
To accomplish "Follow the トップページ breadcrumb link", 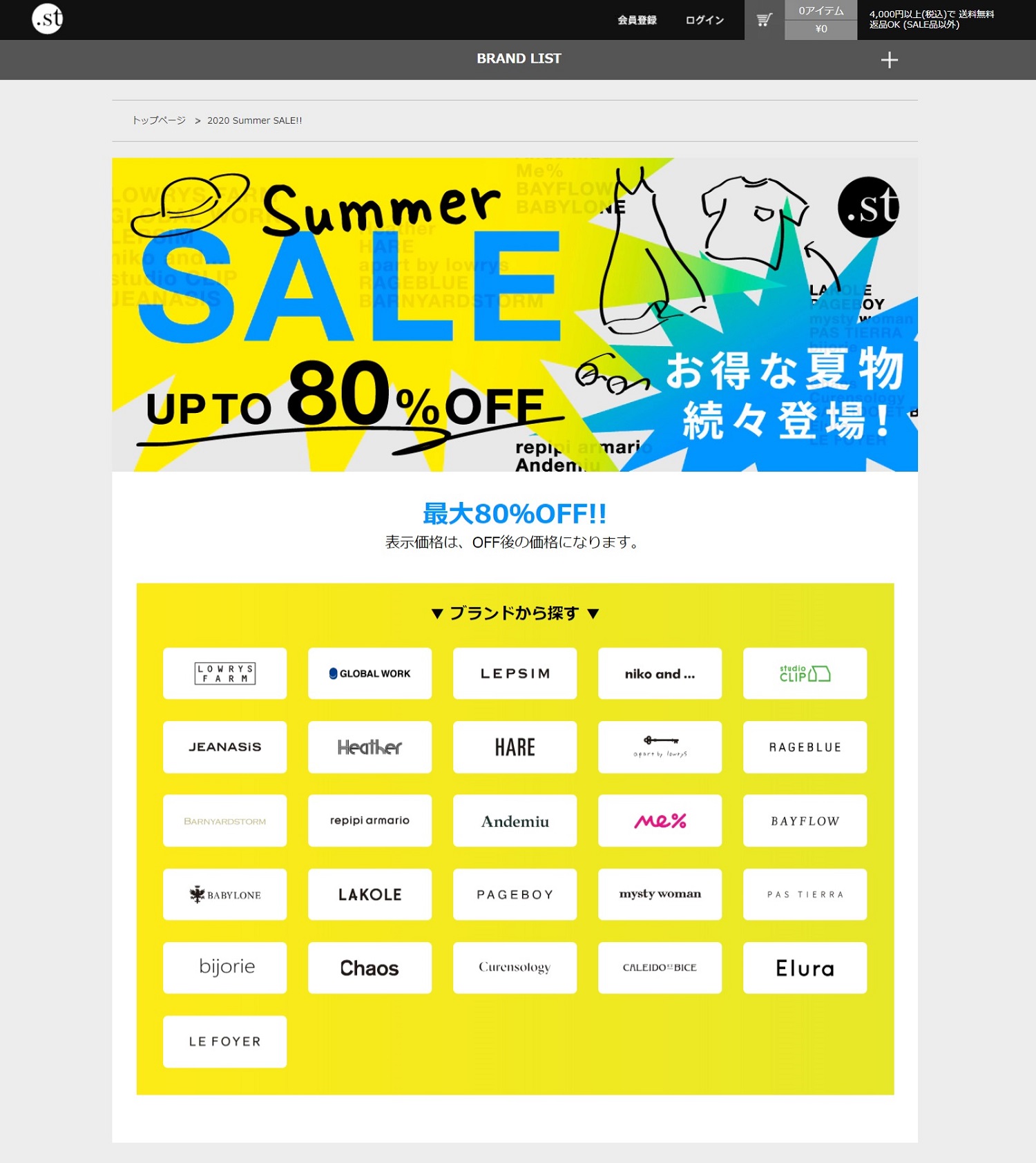I will tap(159, 120).
